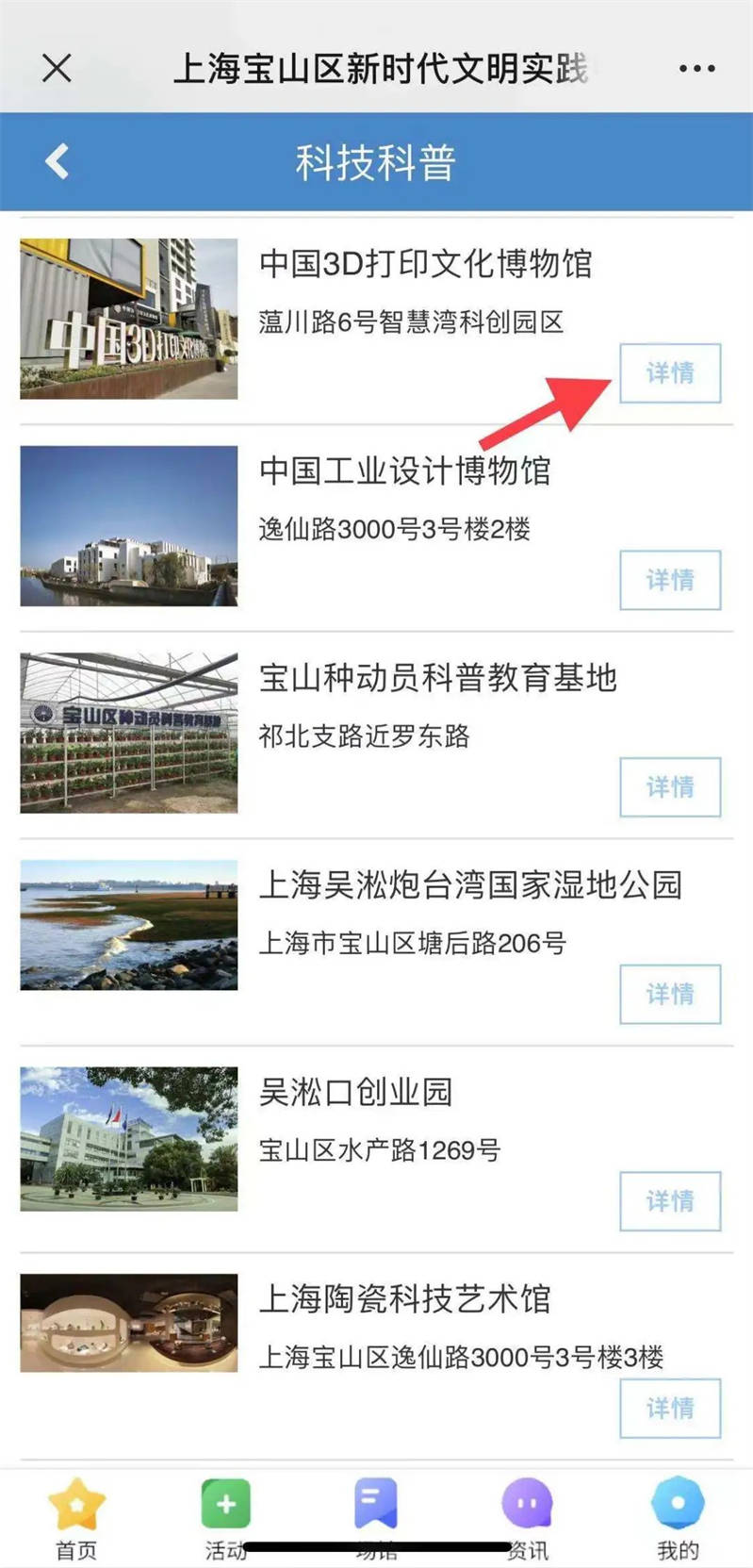This screenshot has height=1568, width=753.
Task: Select the 宝山种动员科普教育基地 photo
Action: (129, 733)
